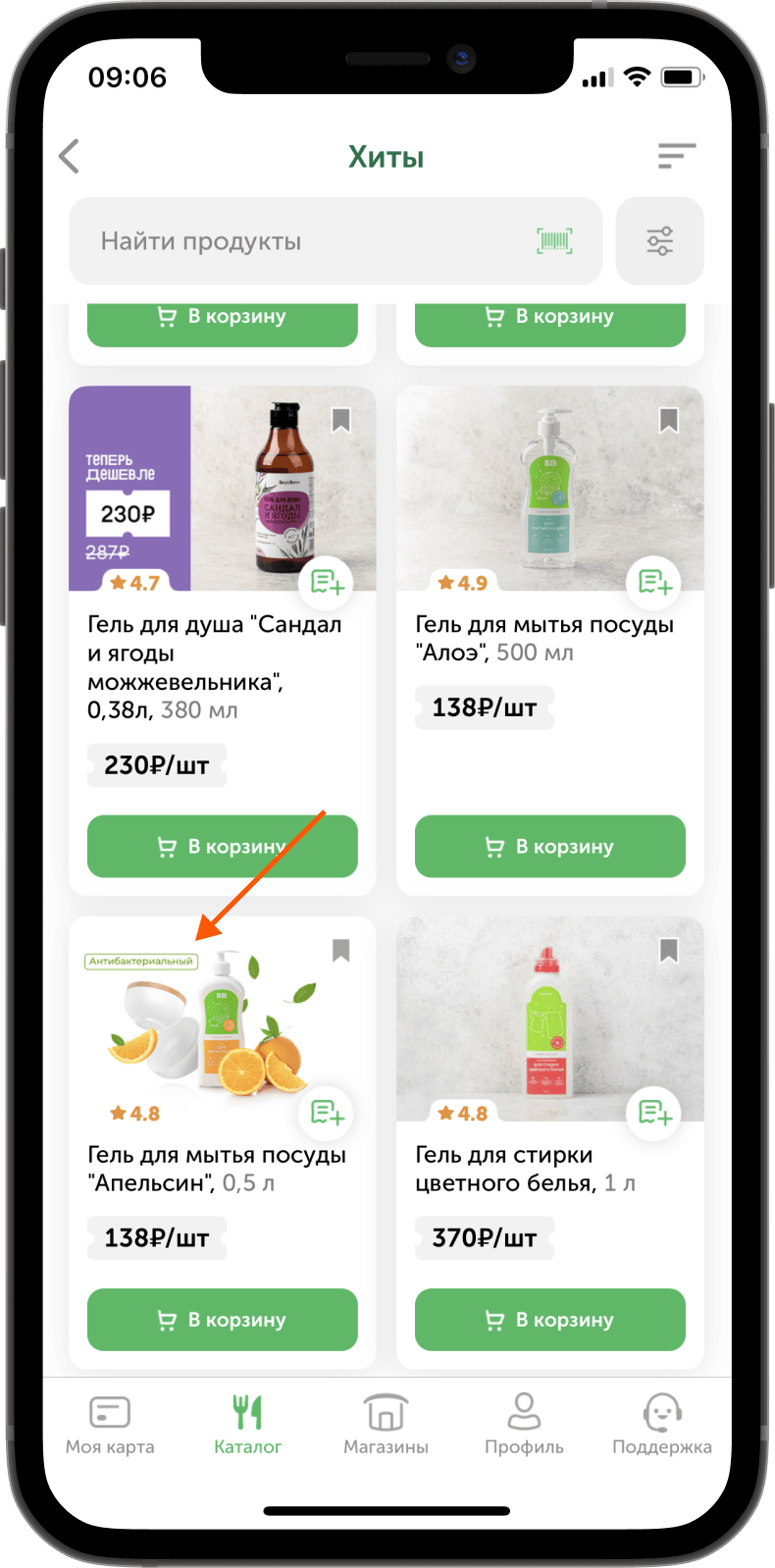Bookmark Гель для душа Сандал
Image resolution: width=775 pixels, height=1568 pixels.
tap(340, 420)
